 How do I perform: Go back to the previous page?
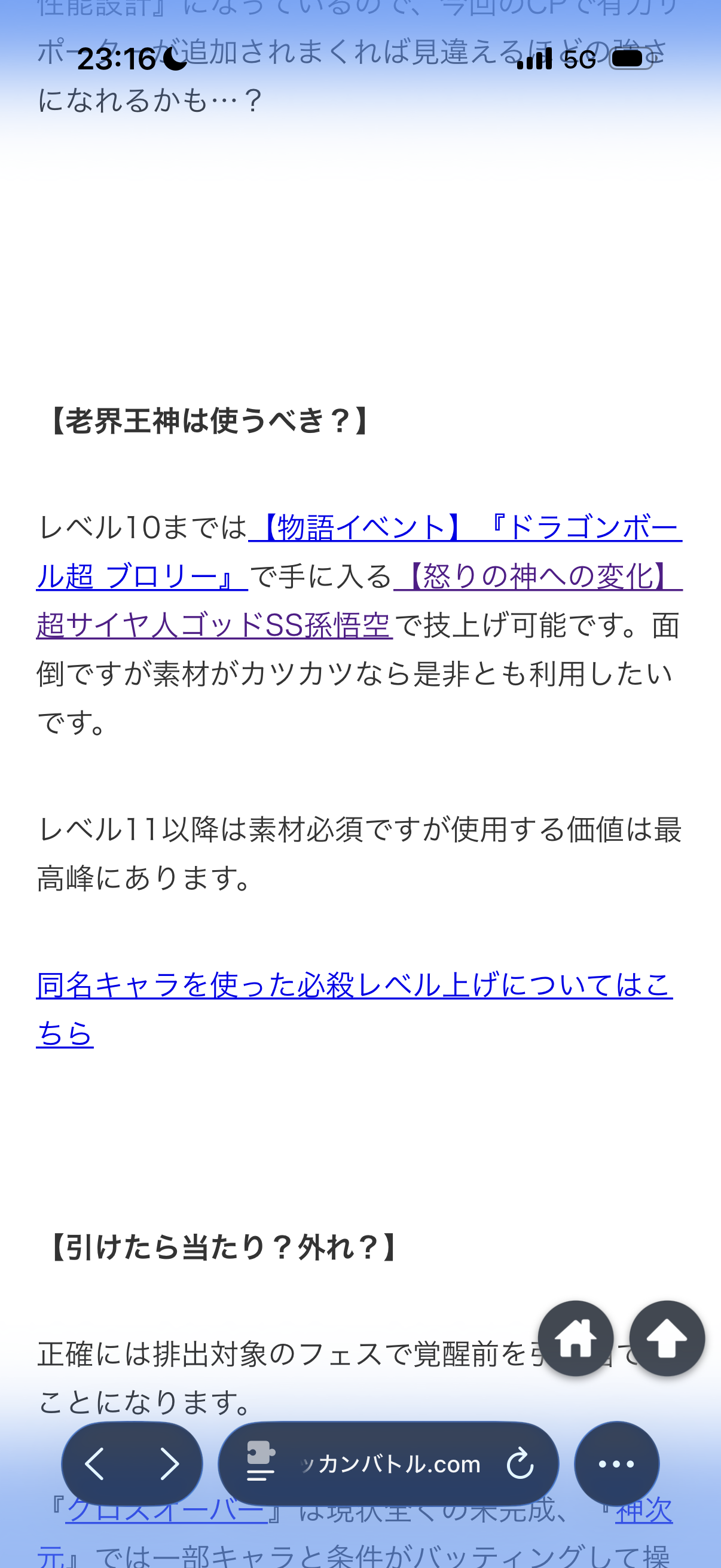96,1464
